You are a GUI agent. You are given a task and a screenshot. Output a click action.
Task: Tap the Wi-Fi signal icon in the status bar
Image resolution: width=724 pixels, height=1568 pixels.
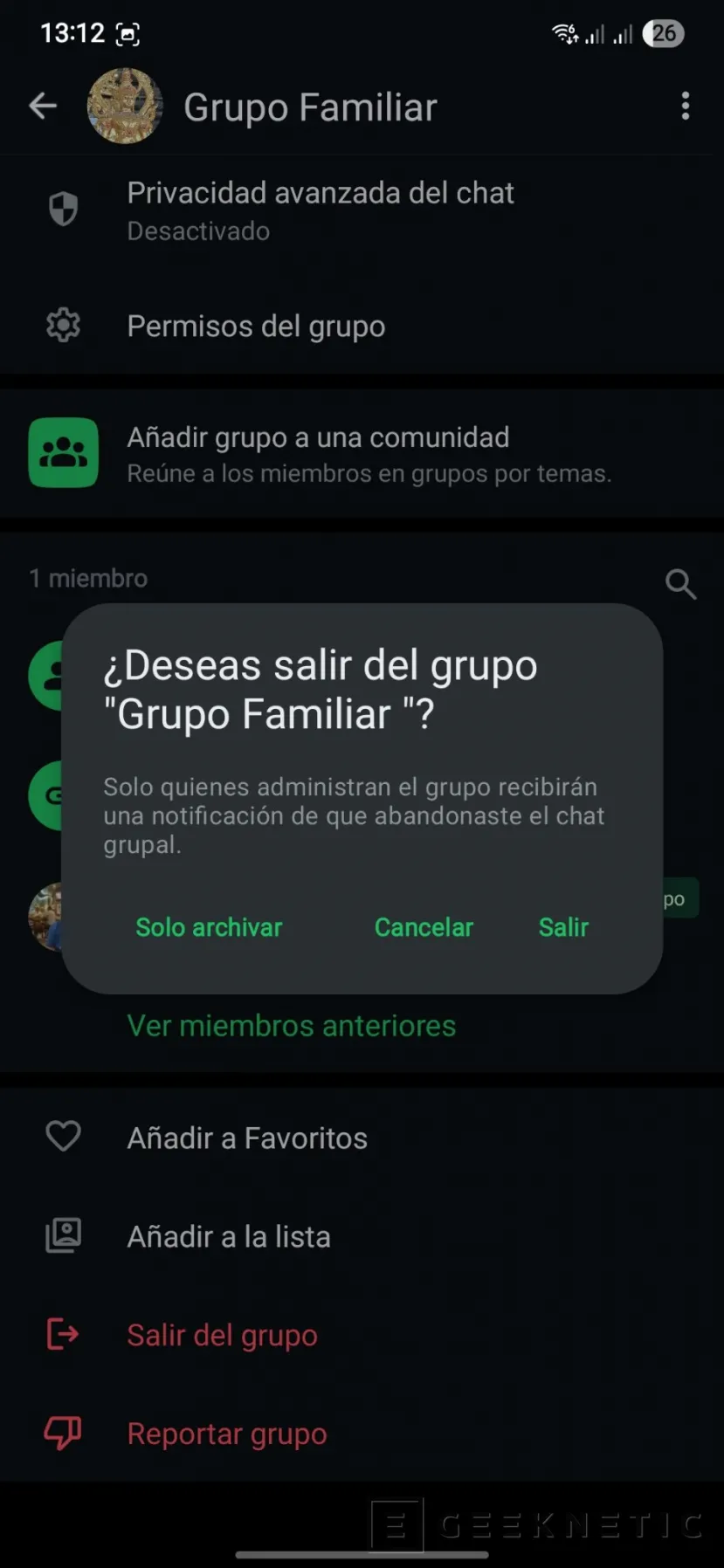(563, 31)
